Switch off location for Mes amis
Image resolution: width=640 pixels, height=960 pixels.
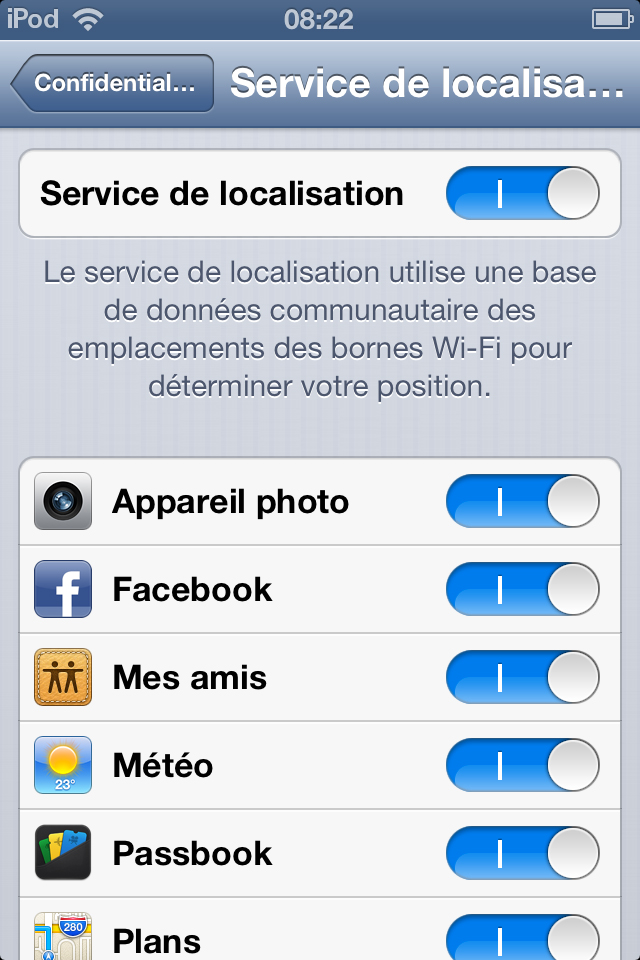522,677
